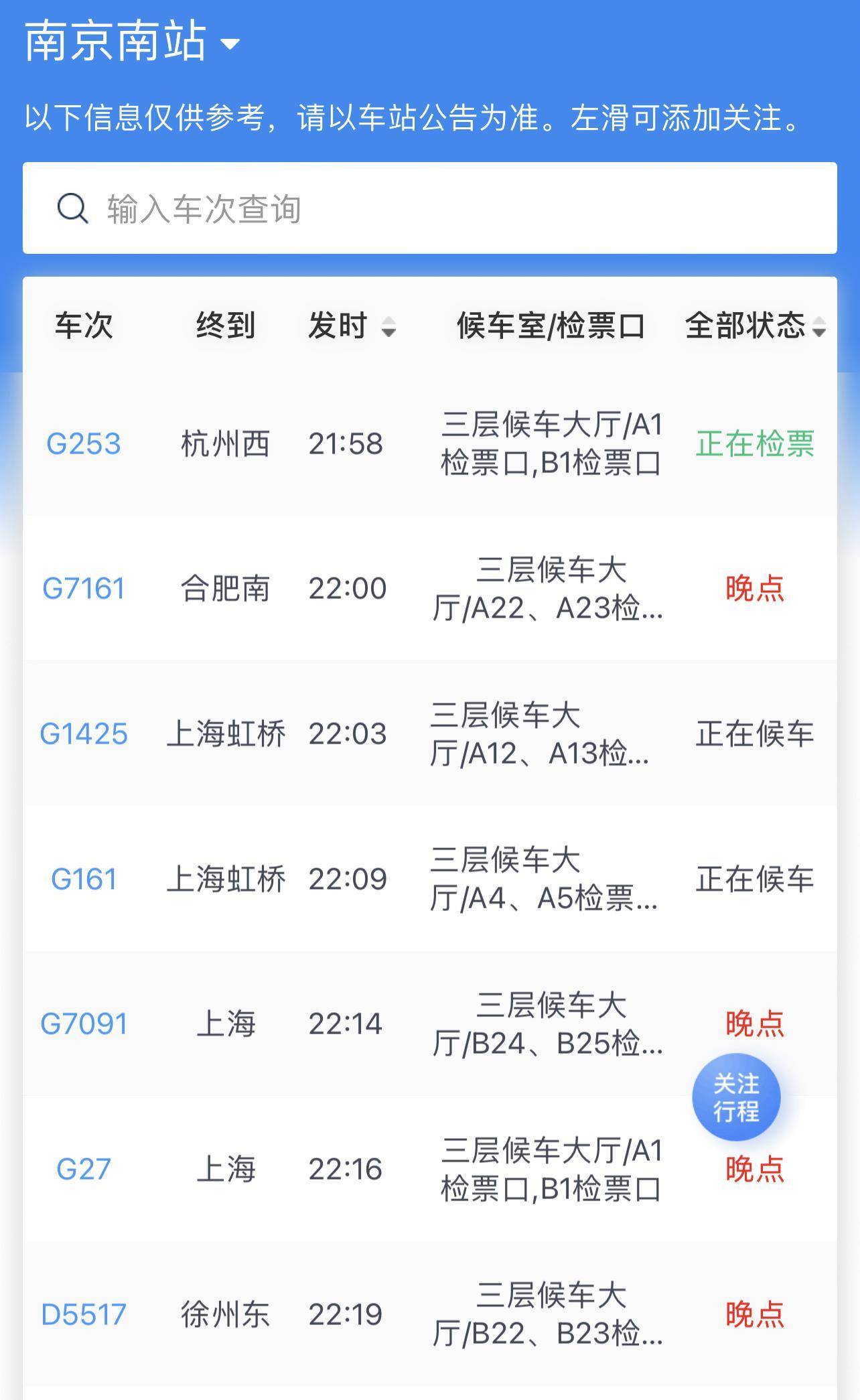Click the search magnifier icon
The width and height of the screenshot is (860, 1400).
click(72, 209)
